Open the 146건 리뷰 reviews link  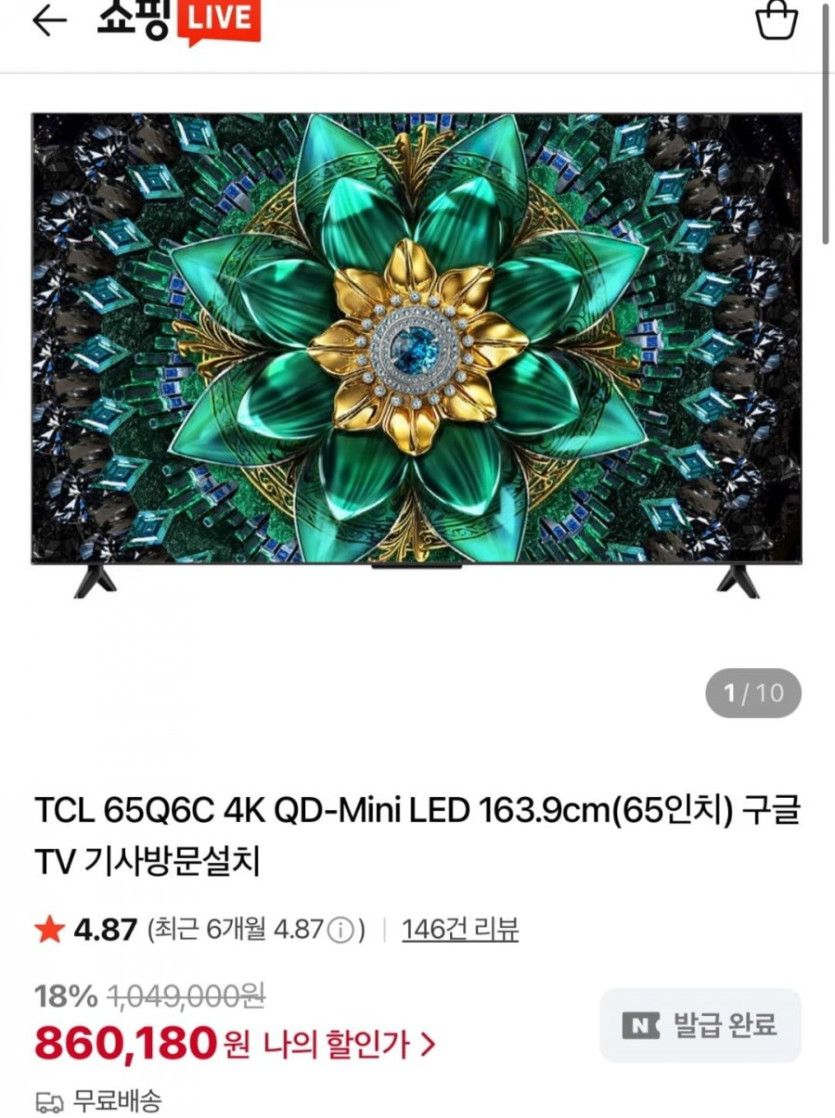(x=460, y=930)
